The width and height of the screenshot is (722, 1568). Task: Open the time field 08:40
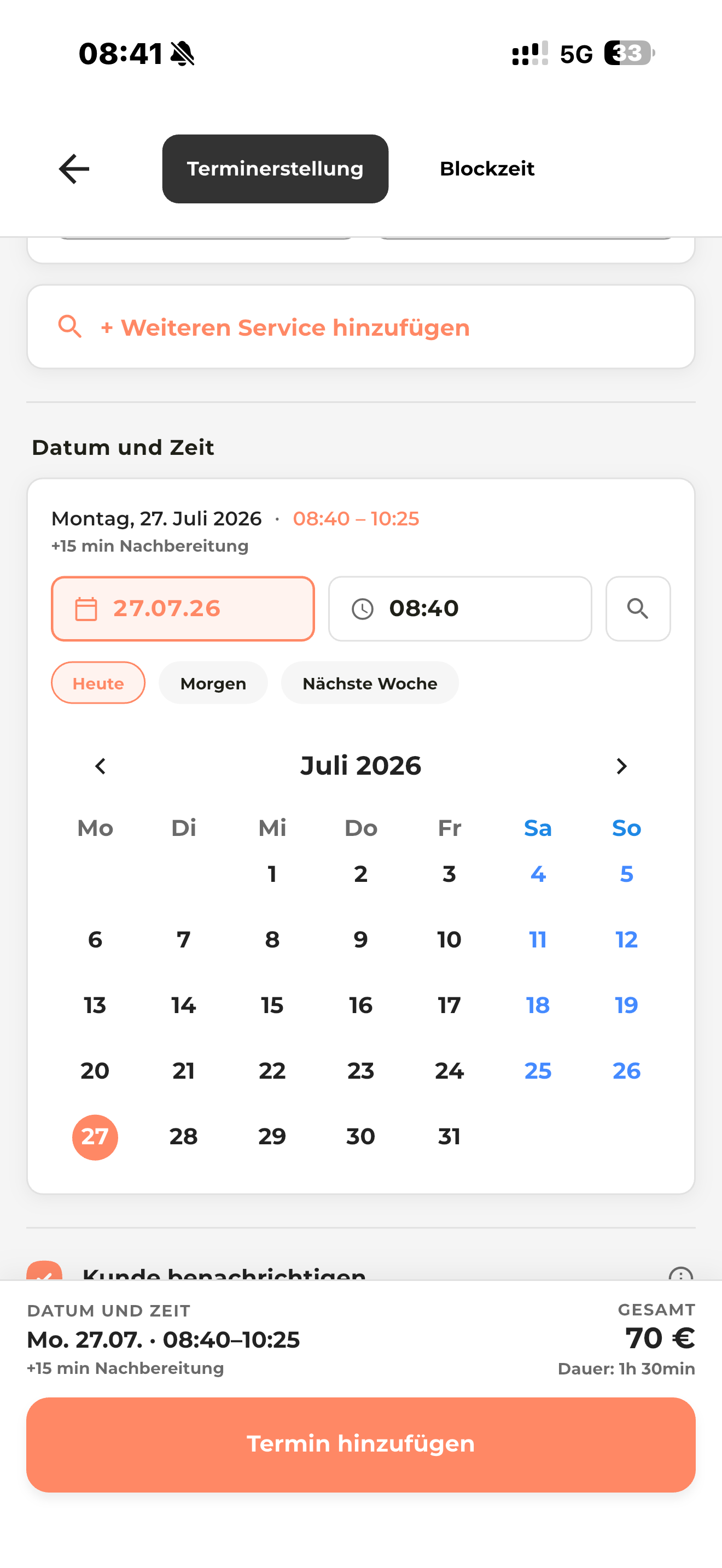click(460, 609)
